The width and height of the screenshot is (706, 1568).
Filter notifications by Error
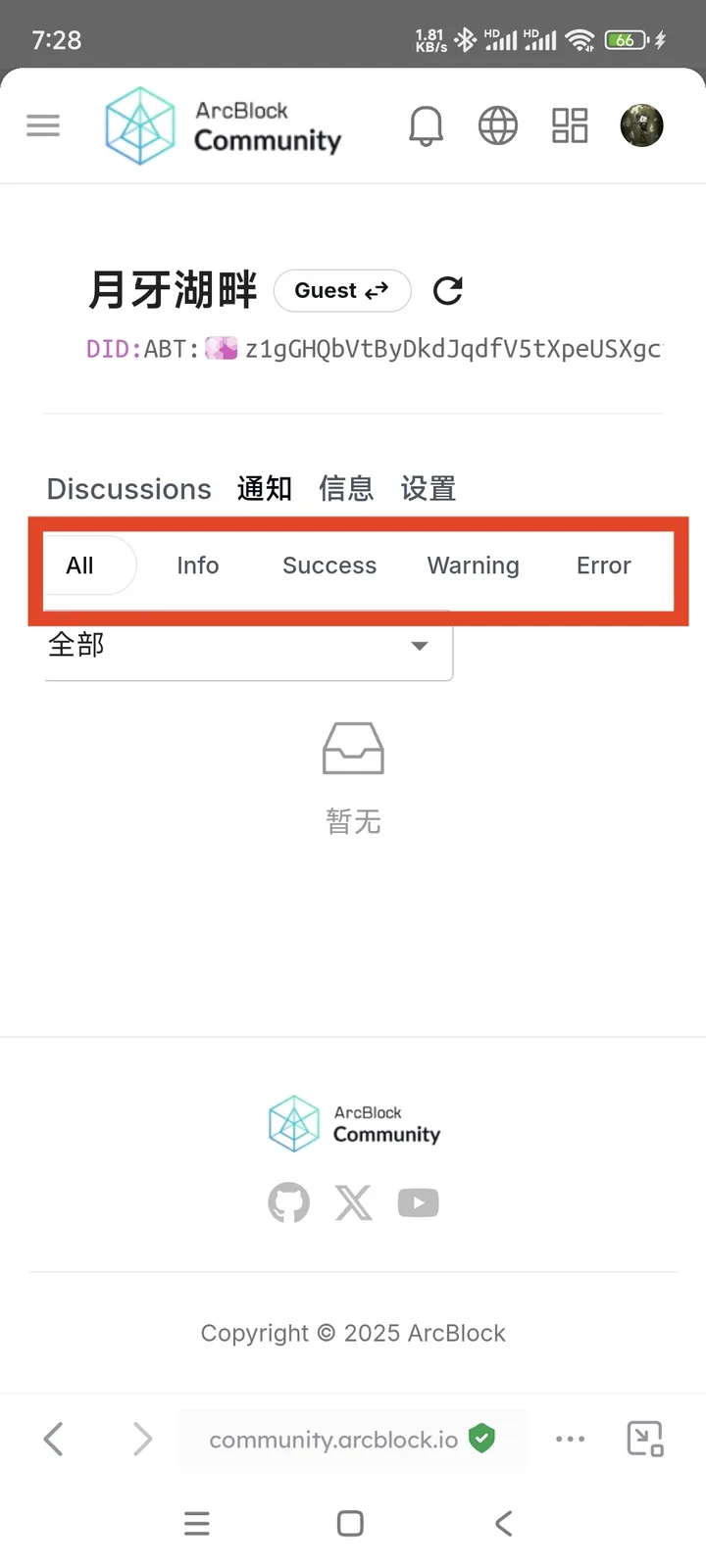(604, 565)
